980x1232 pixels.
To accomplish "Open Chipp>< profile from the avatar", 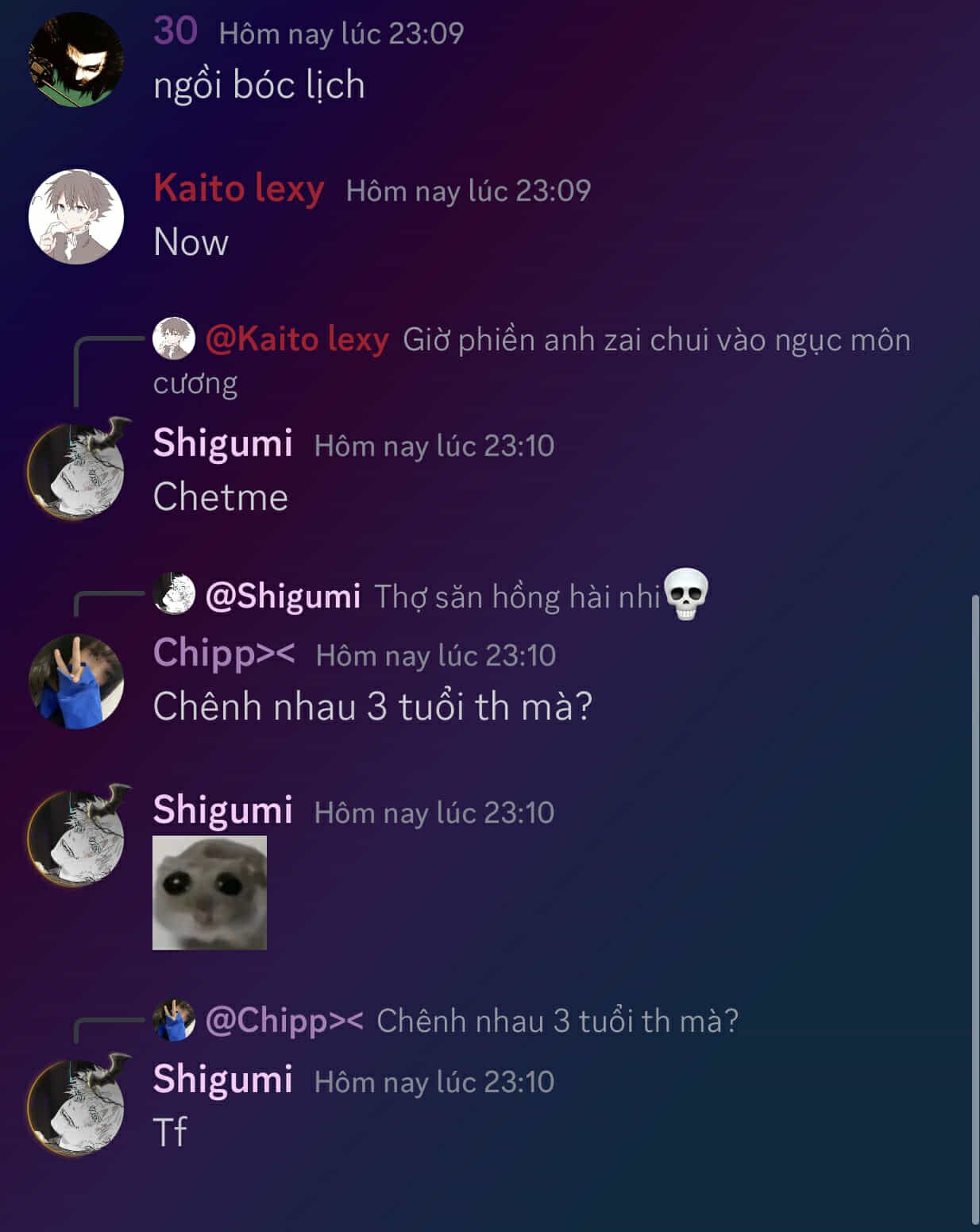I will pos(76,682).
